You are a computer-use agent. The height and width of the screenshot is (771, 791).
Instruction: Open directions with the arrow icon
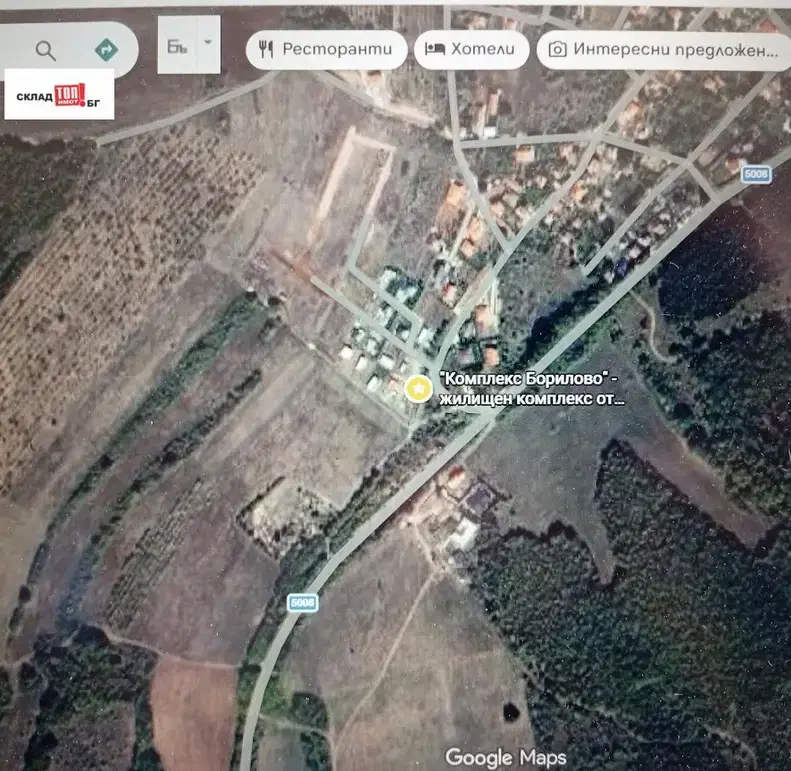point(106,50)
